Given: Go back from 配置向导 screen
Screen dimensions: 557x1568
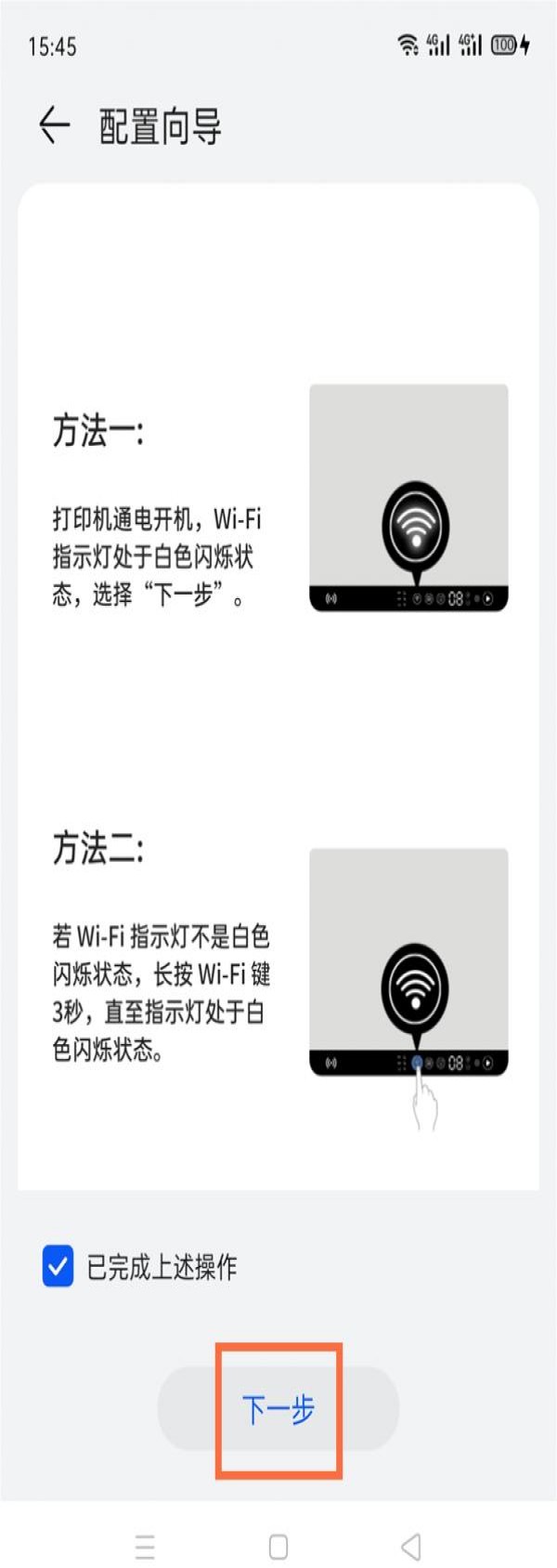Looking at the screenshot, I should click(x=55, y=125).
